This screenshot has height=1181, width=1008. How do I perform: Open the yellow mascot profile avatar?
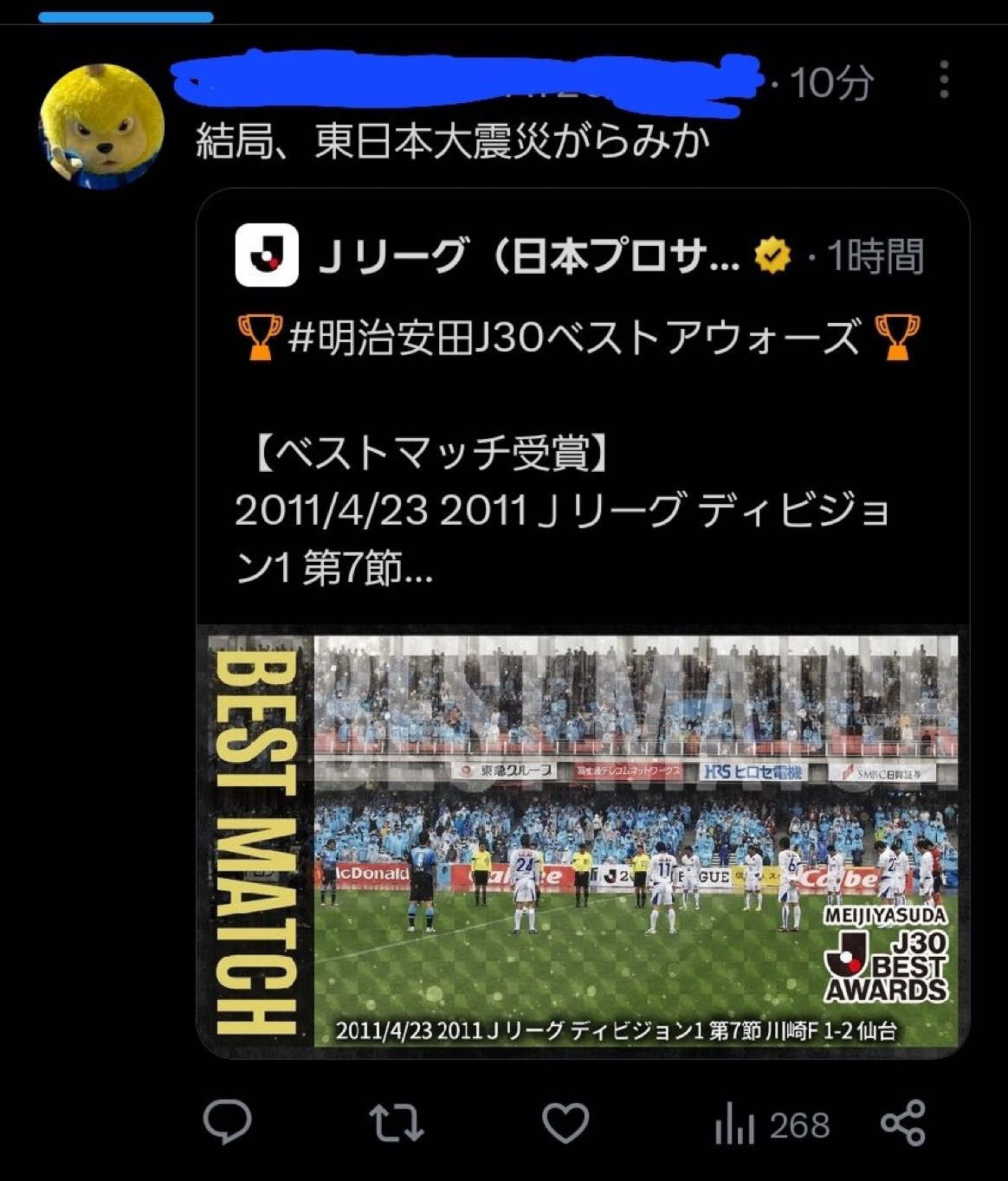pyautogui.click(x=102, y=125)
